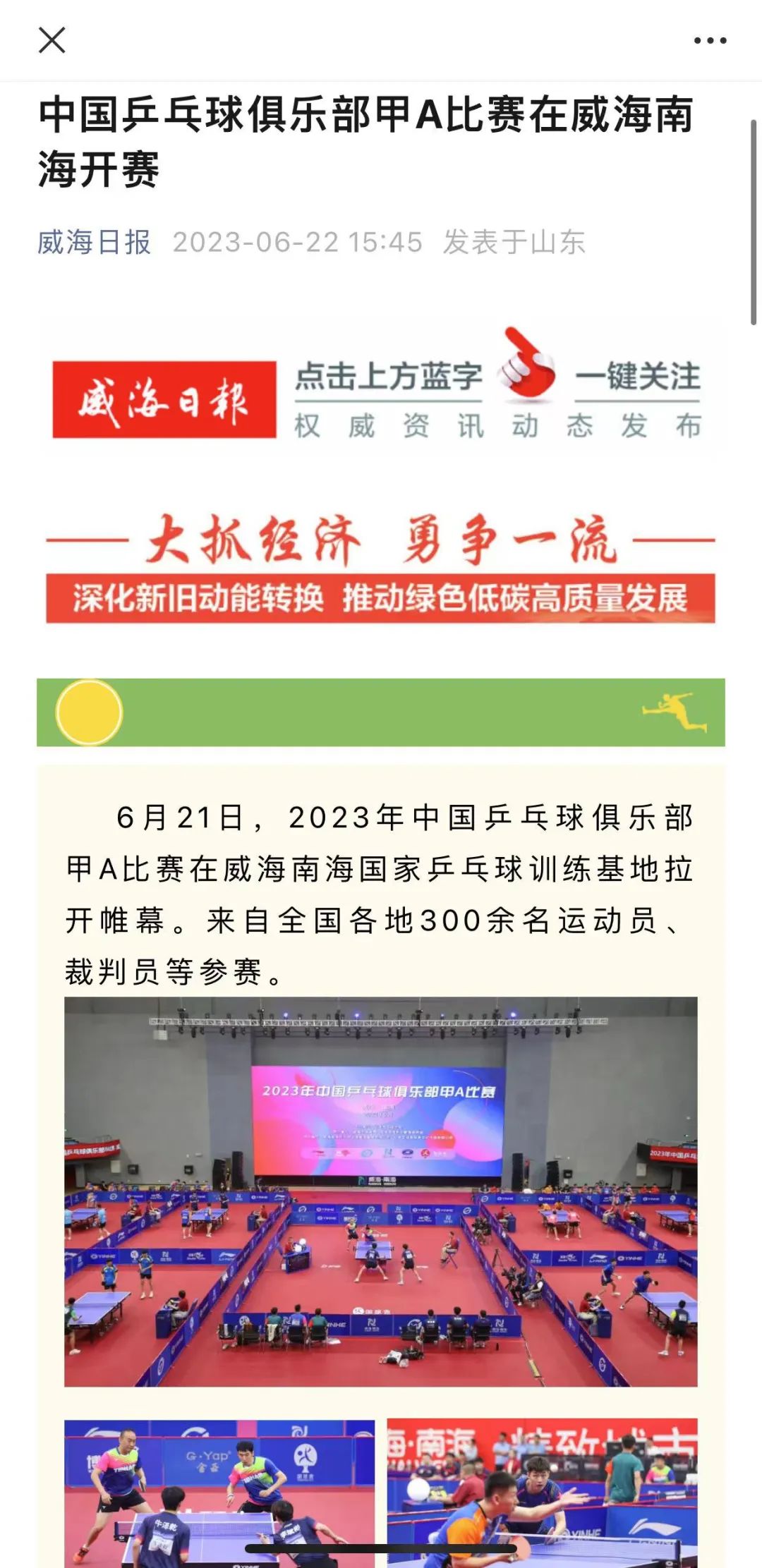Screen dimensions: 762x1568
Task: Open the doubles match photo
Action: click(219, 1491)
